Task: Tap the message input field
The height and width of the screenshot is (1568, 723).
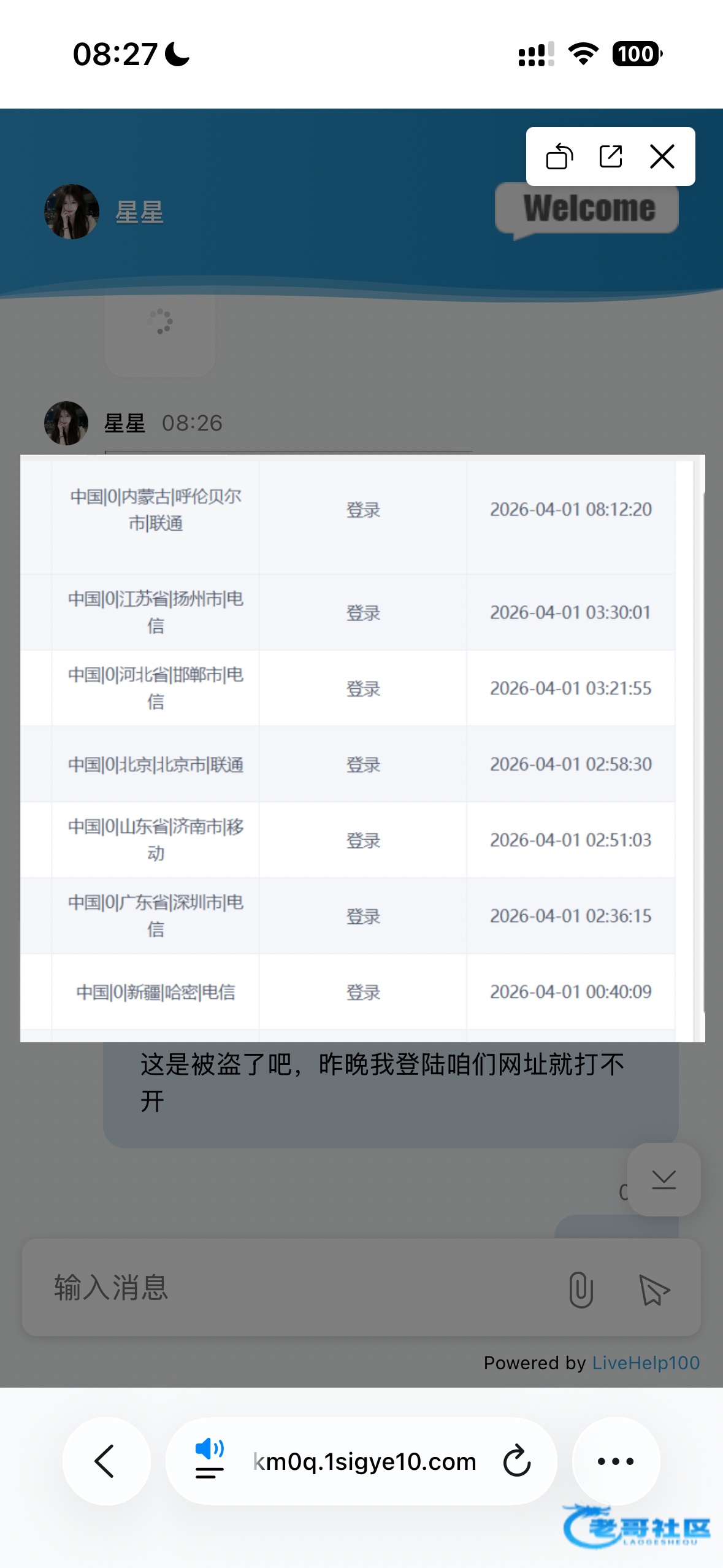Action: (x=294, y=1287)
